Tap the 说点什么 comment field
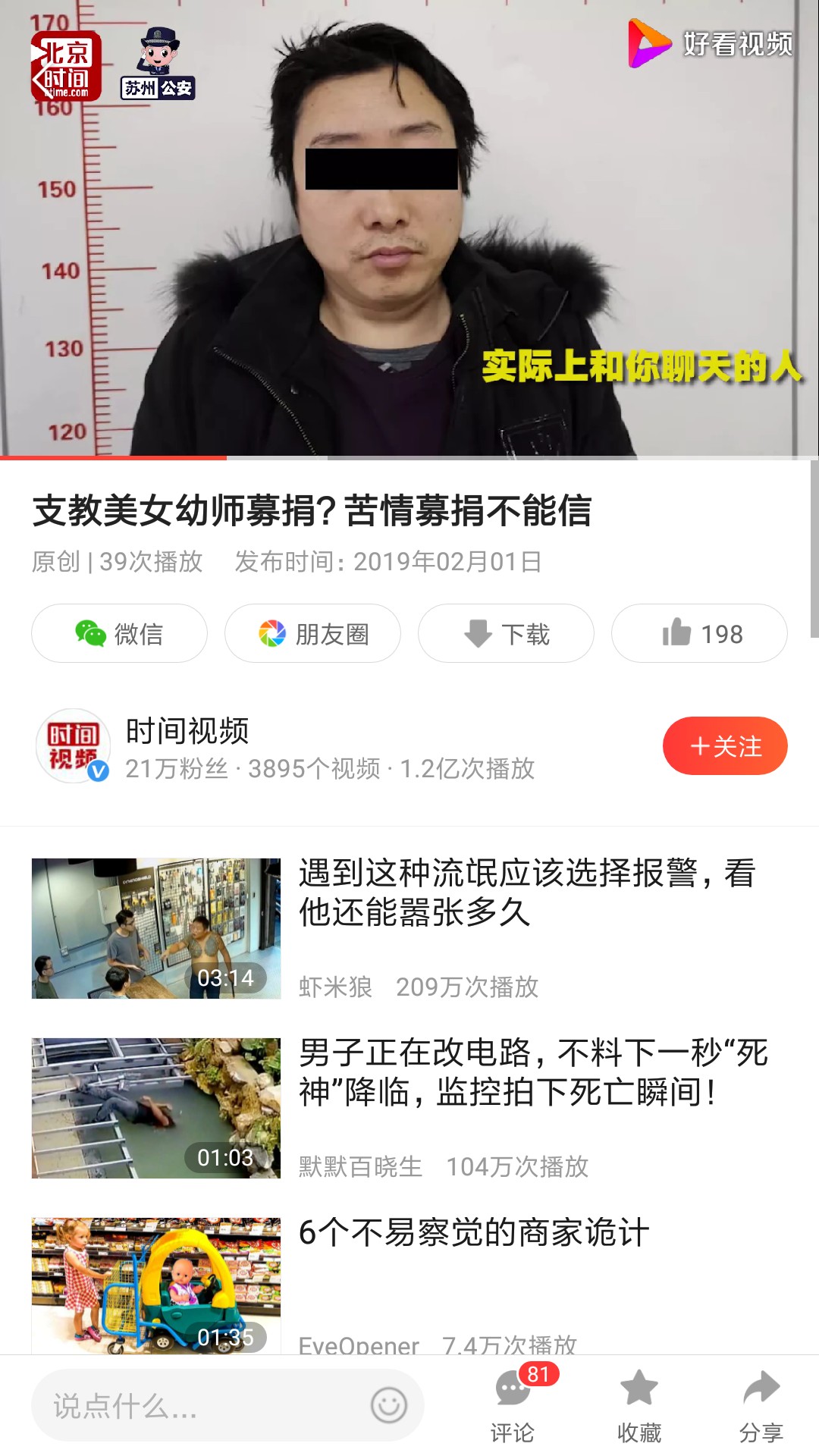 [227, 1405]
